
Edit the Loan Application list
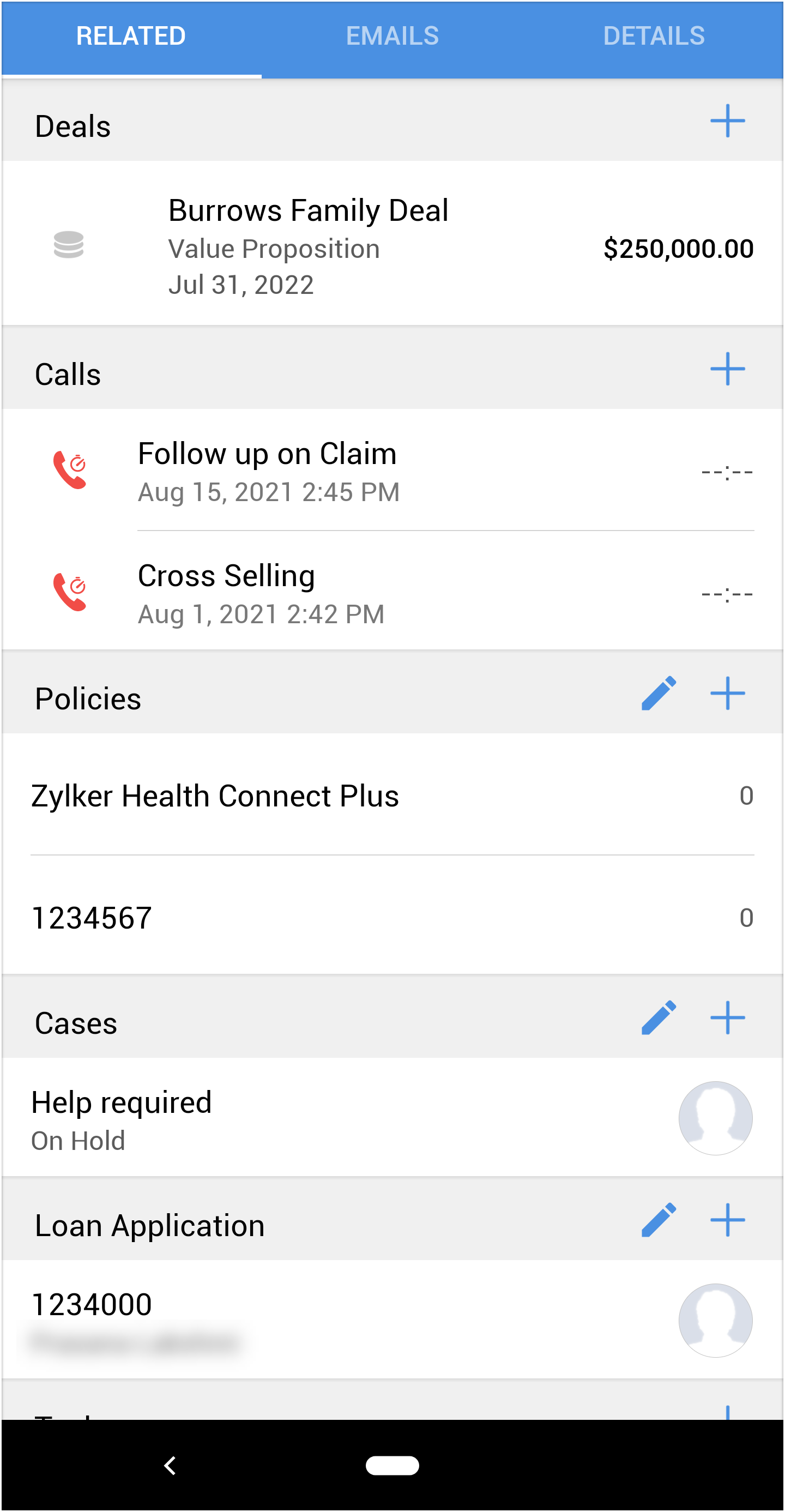[659, 1220]
